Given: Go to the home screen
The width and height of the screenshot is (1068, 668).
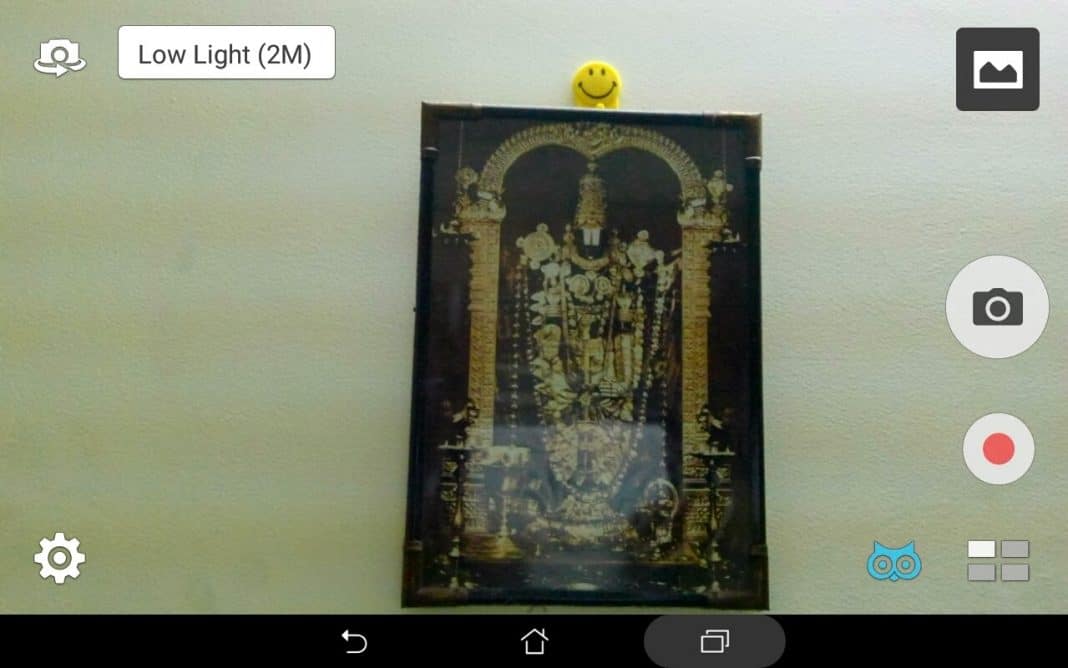Looking at the screenshot, I should coord(534,641).
